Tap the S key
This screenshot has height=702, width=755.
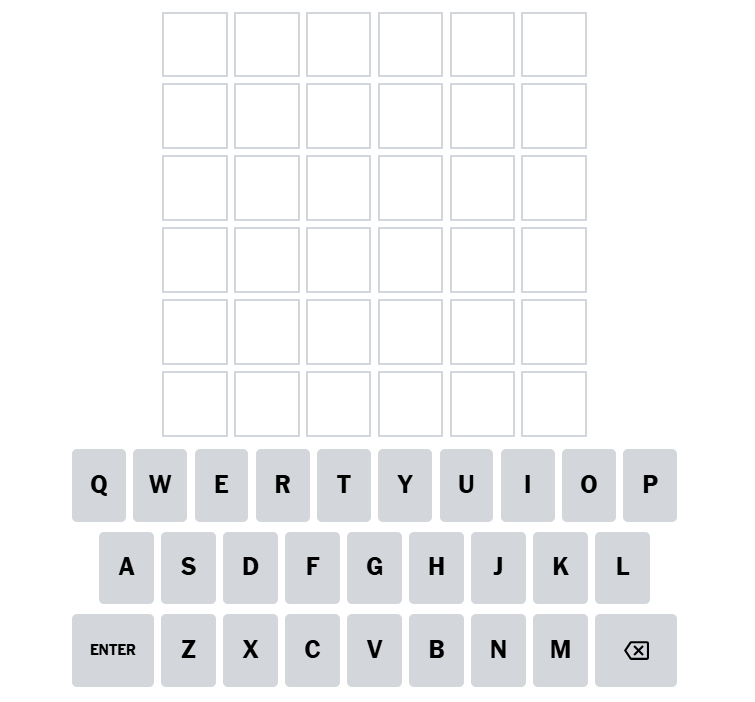click(188, 567)
